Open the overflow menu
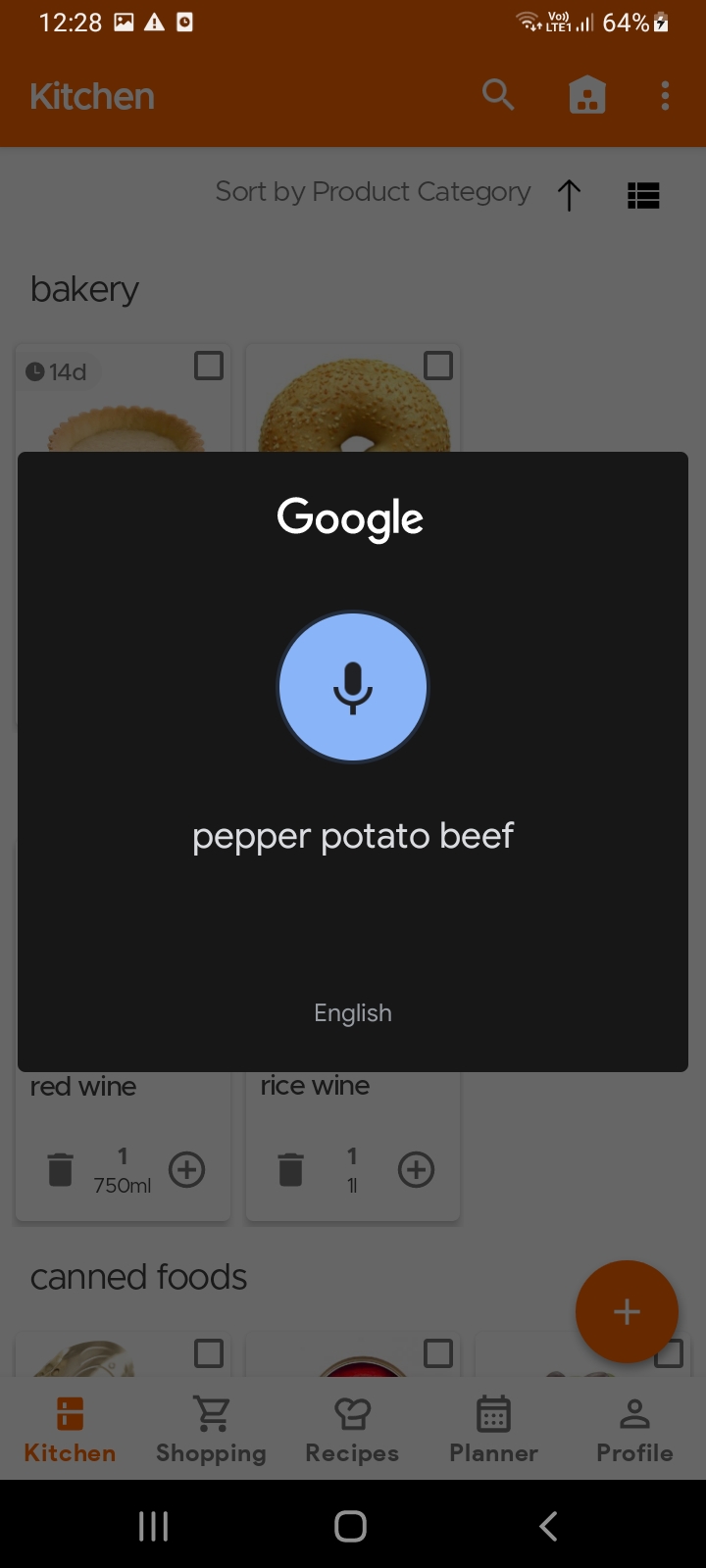 pos(665,96)
